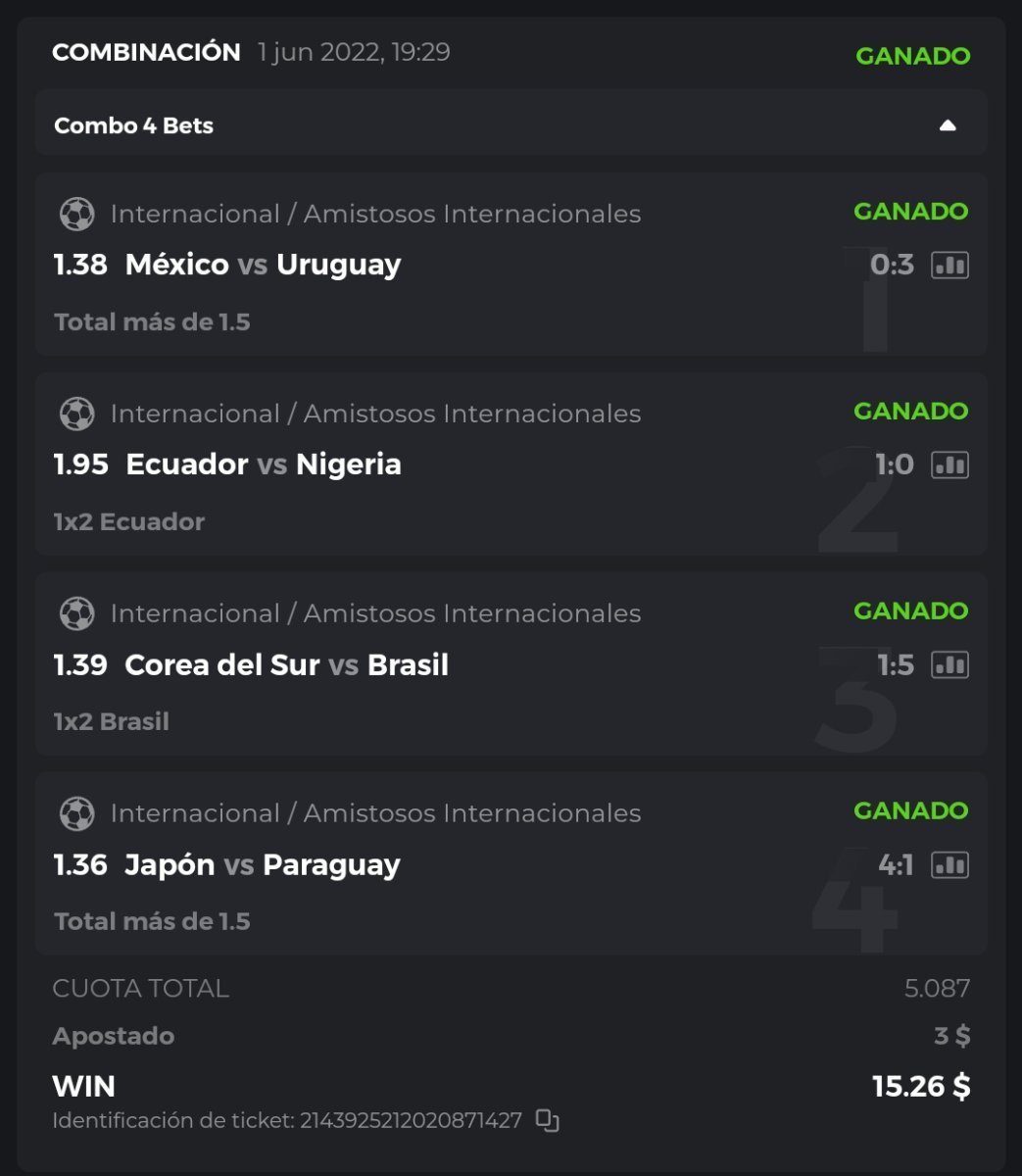
Task: Copy the ticket identification number
Action: click(x=548, y=1120)
